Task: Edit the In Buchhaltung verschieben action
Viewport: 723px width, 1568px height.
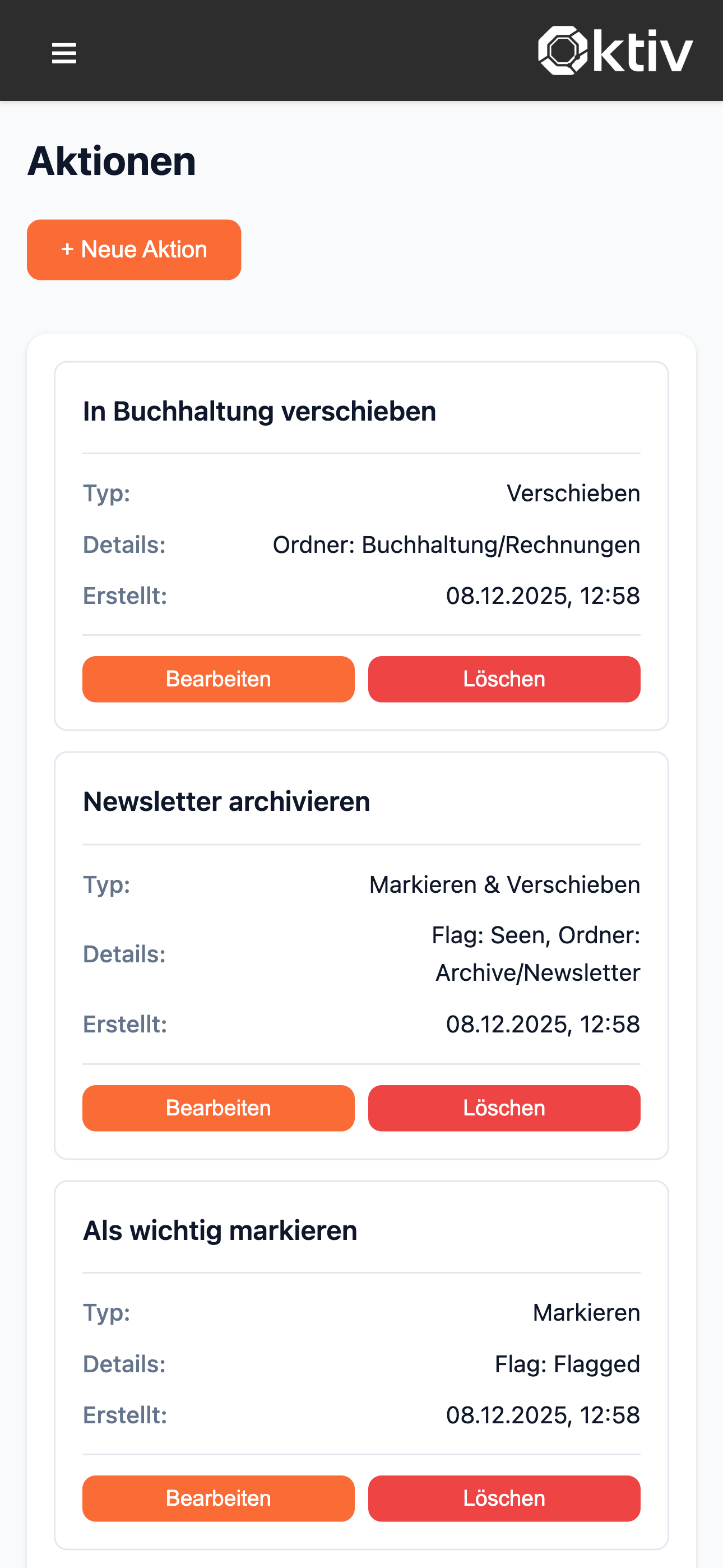Action: tap(218, 679)
